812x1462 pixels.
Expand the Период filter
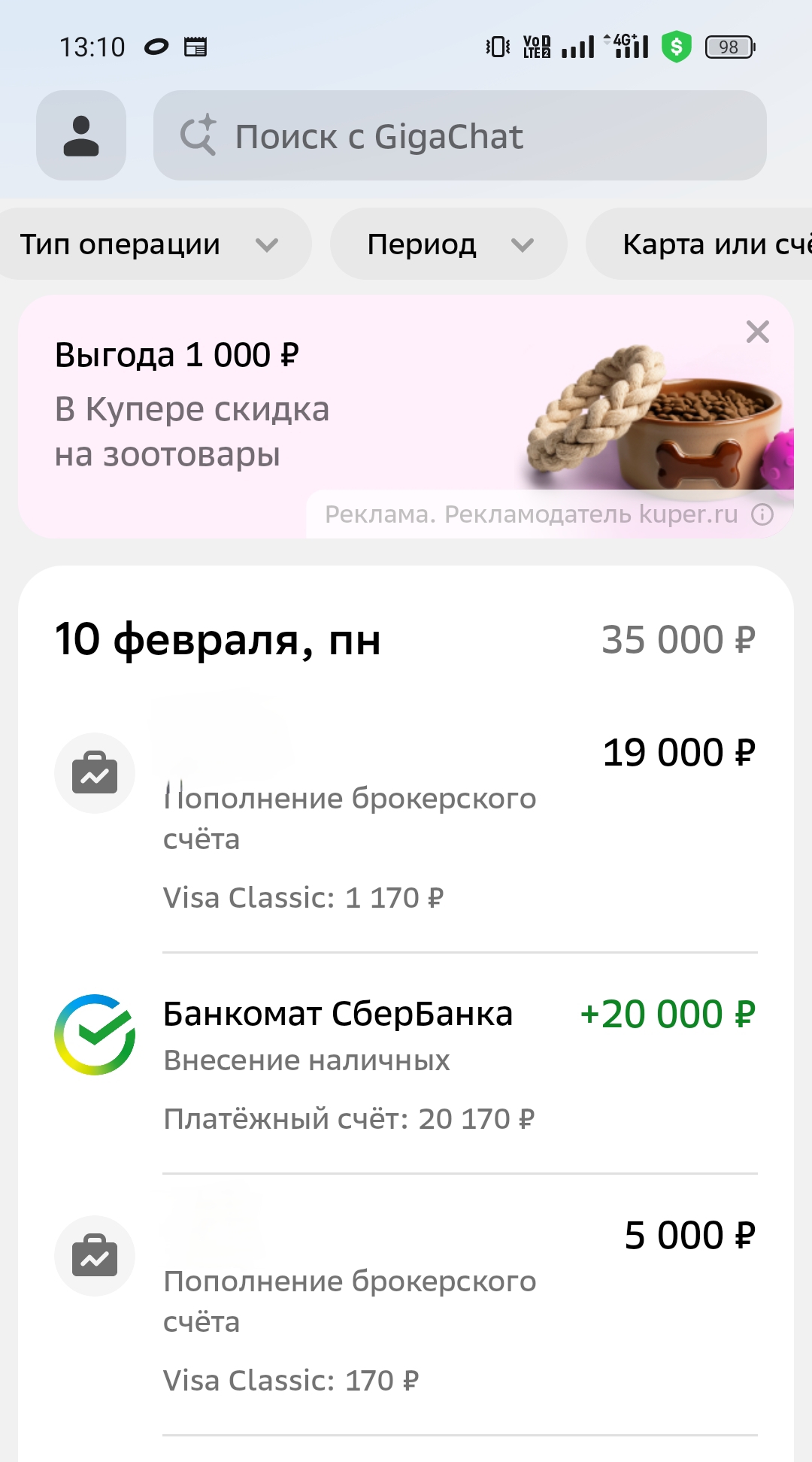point(448,244)
